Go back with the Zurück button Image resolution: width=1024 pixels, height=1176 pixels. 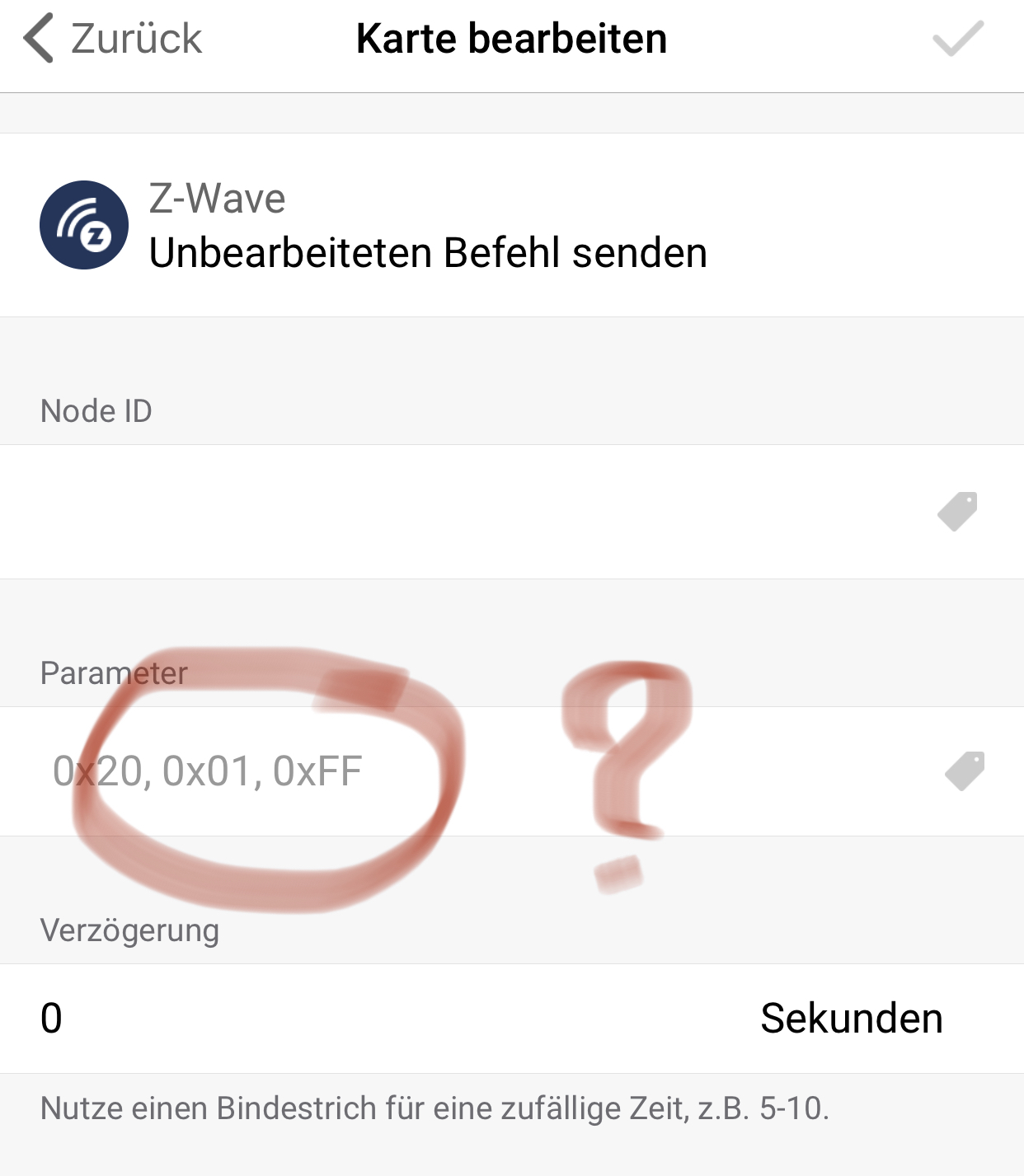coord(114,39)
